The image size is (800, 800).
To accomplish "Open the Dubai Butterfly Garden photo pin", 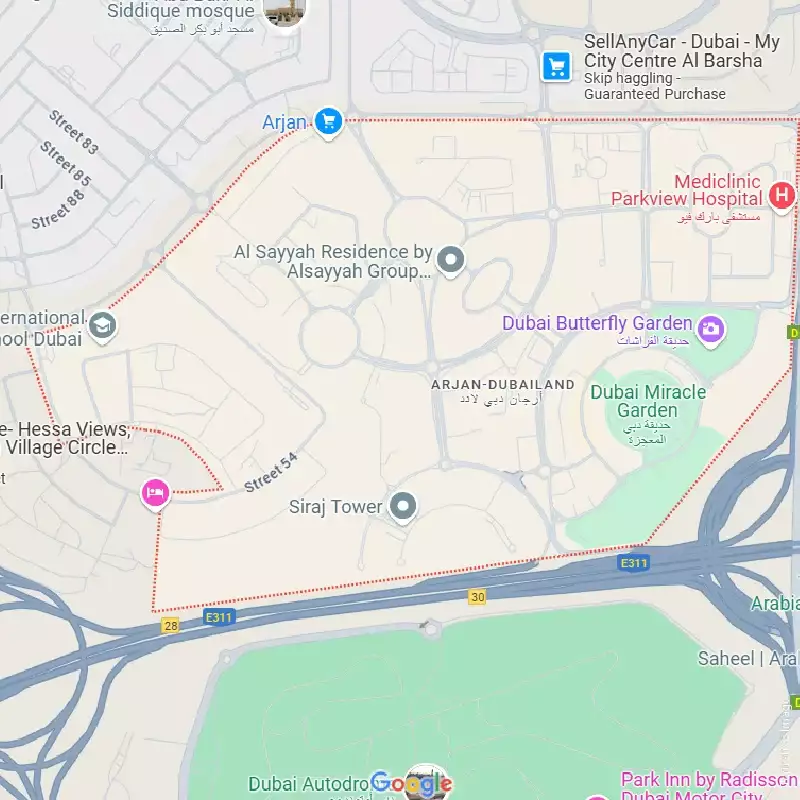I will point(711,328).
